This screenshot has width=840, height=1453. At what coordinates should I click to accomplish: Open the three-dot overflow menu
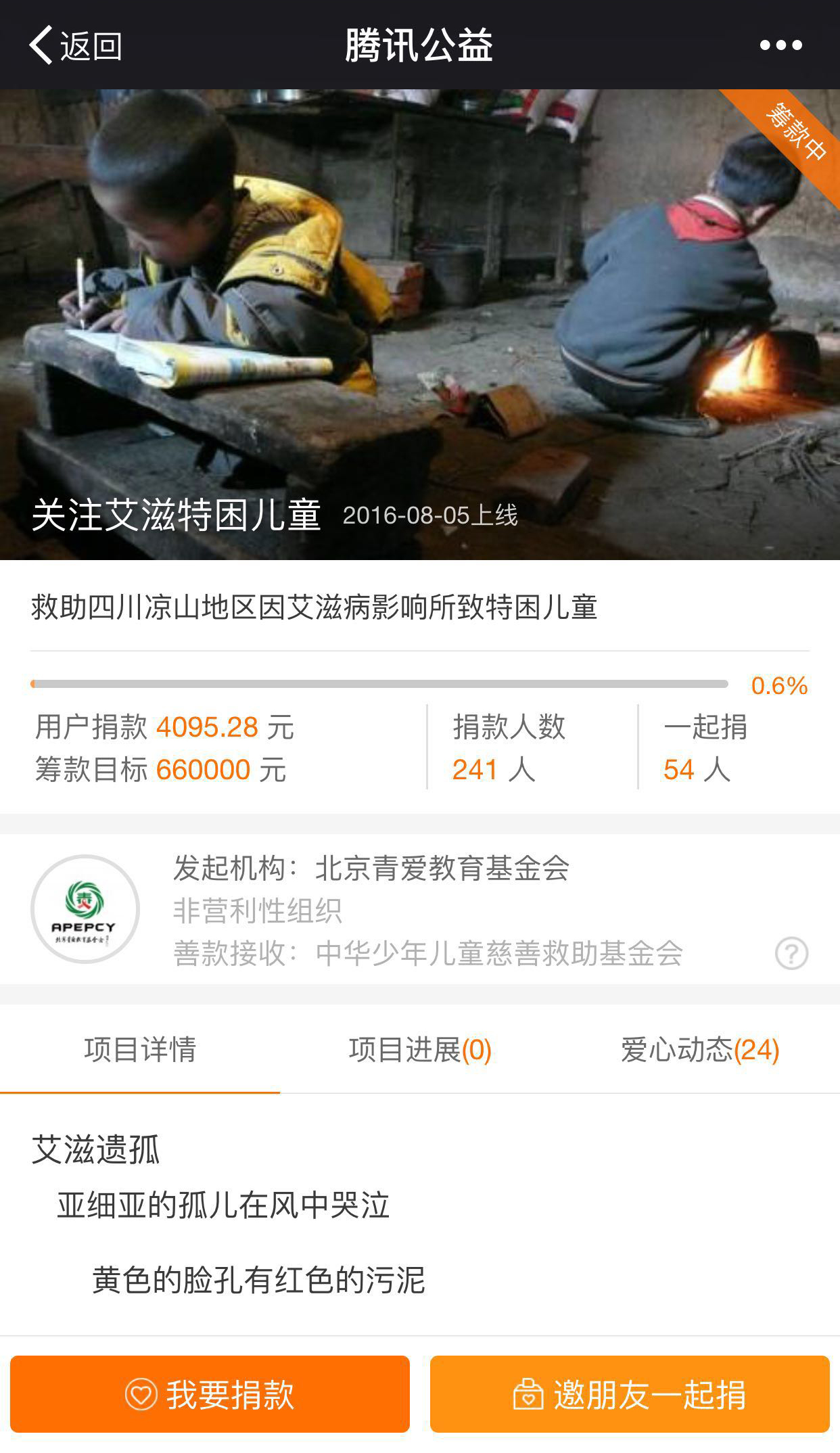pos(780,45)
